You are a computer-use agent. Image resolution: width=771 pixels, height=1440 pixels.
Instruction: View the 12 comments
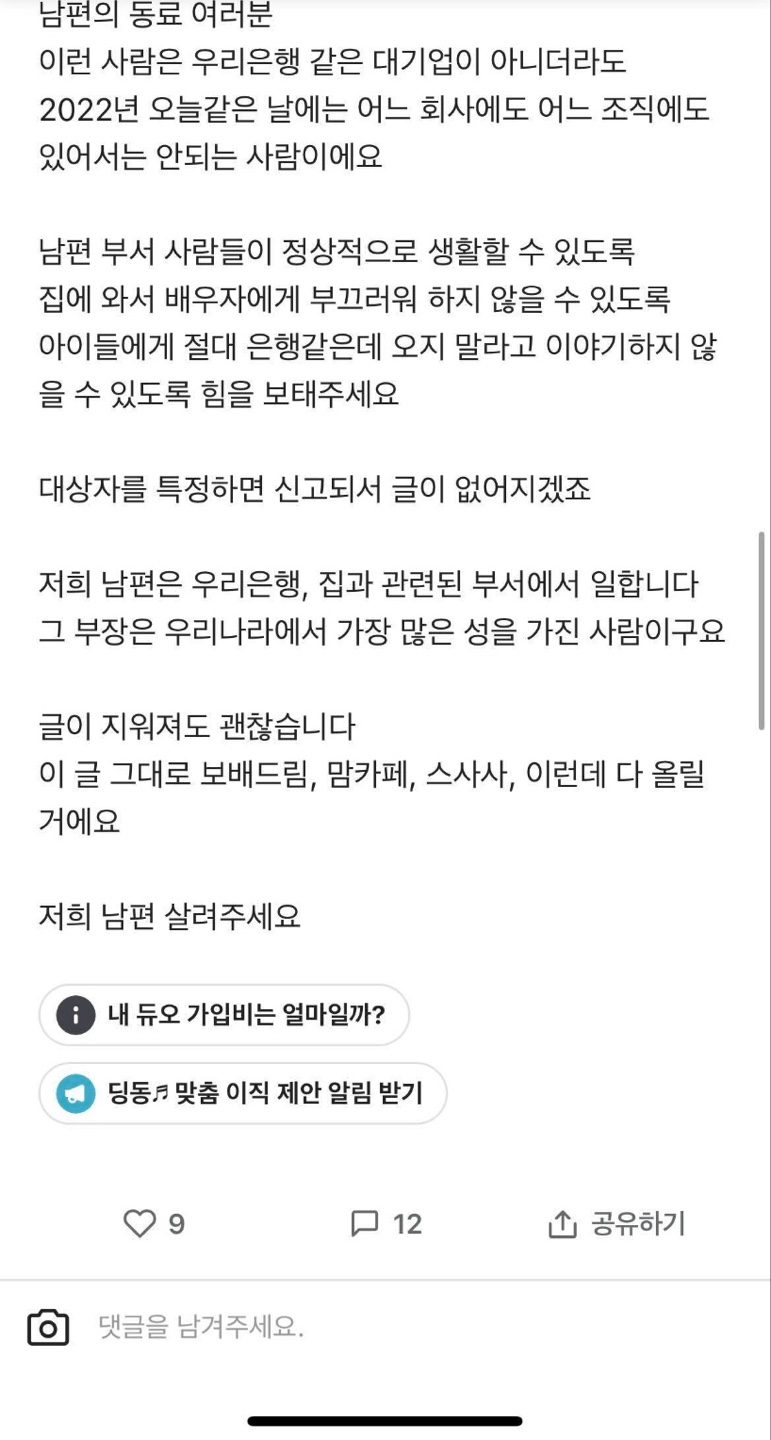click(409, 1222)
